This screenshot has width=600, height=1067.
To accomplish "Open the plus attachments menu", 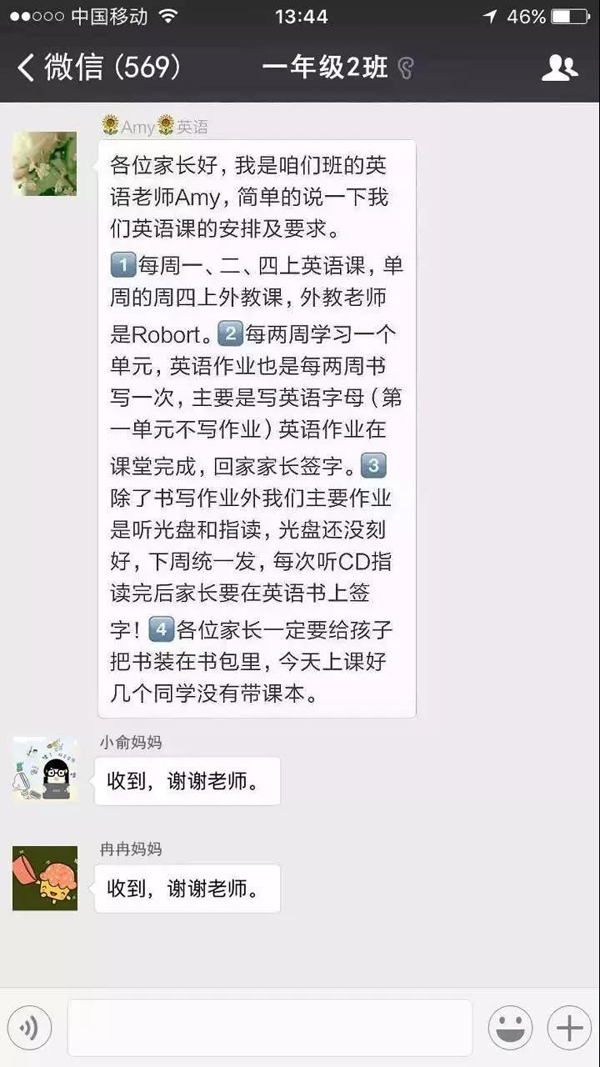I will point(569,1027).
